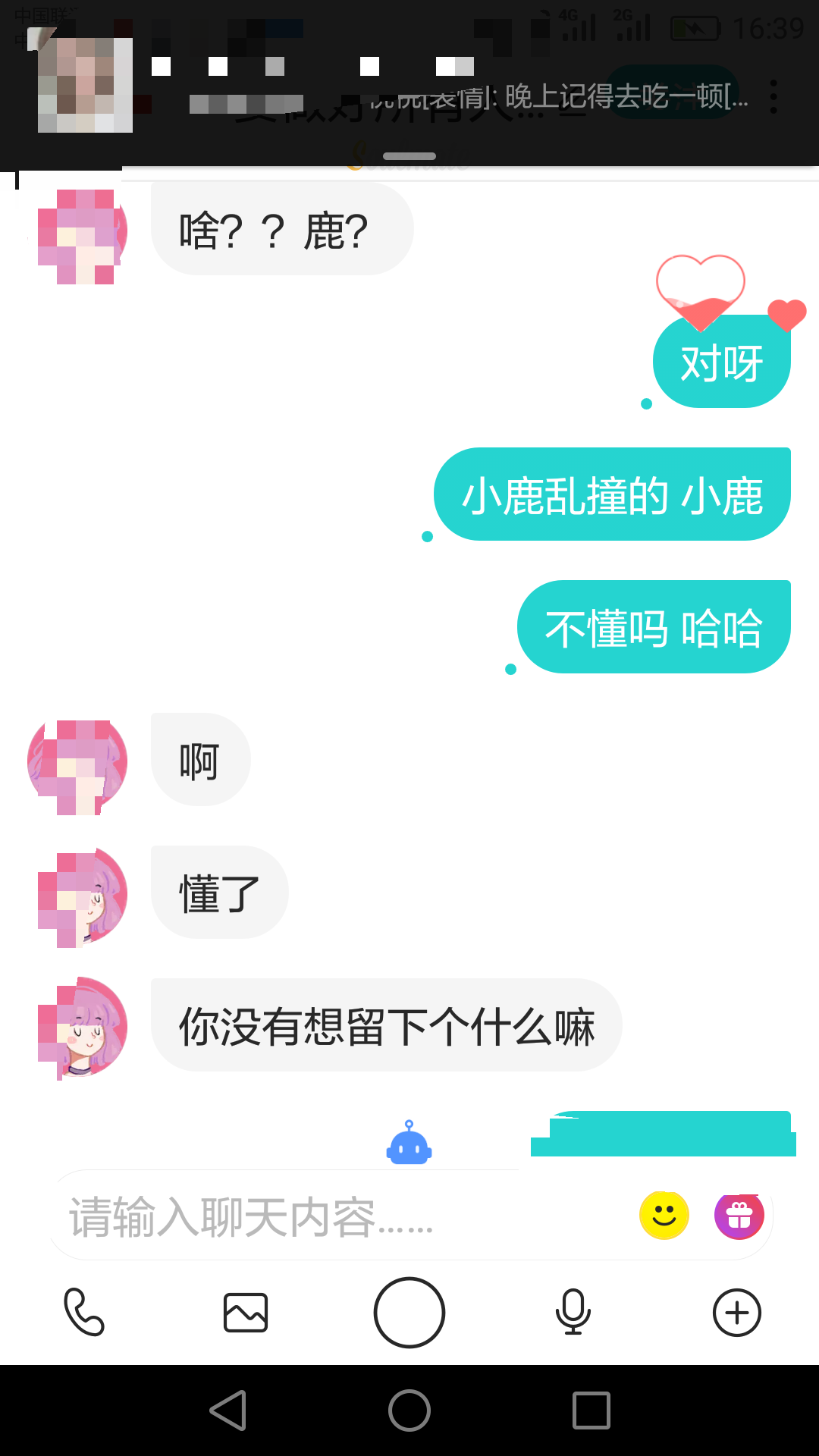
Task: Tap the round capture button
Action: (409, 1313)
